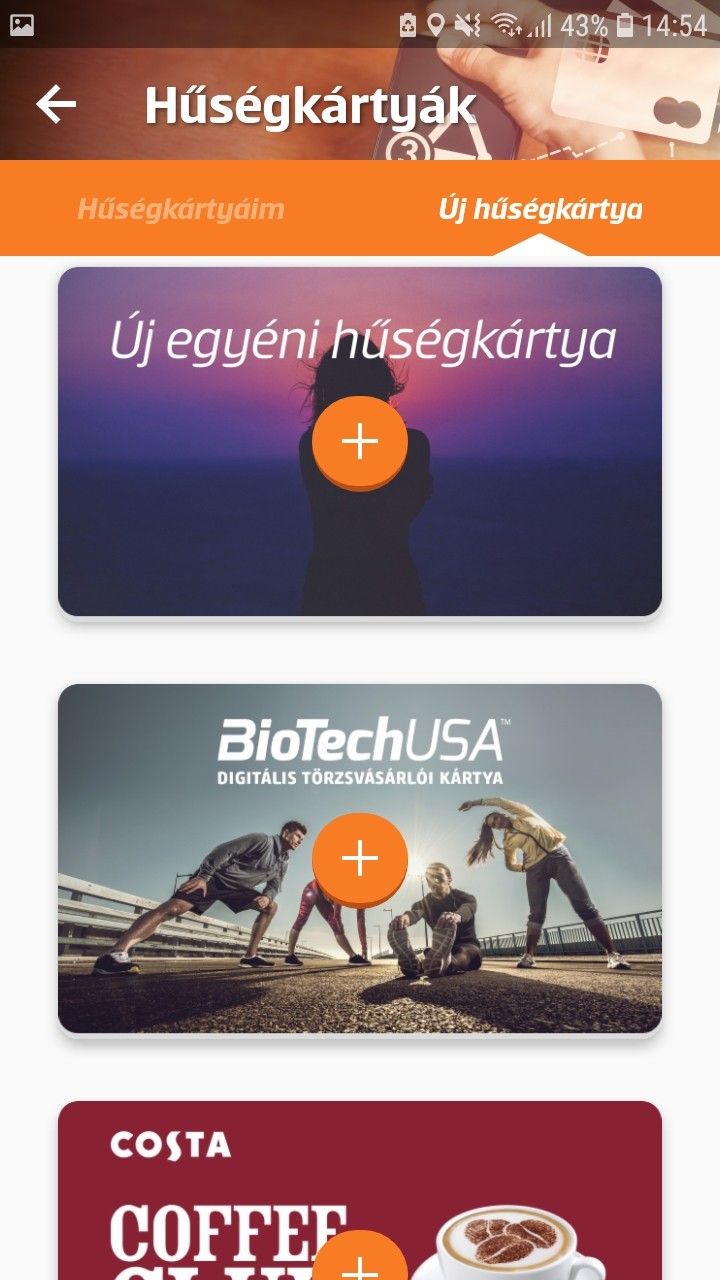Go back using the arrow icon

coord(56,105)
